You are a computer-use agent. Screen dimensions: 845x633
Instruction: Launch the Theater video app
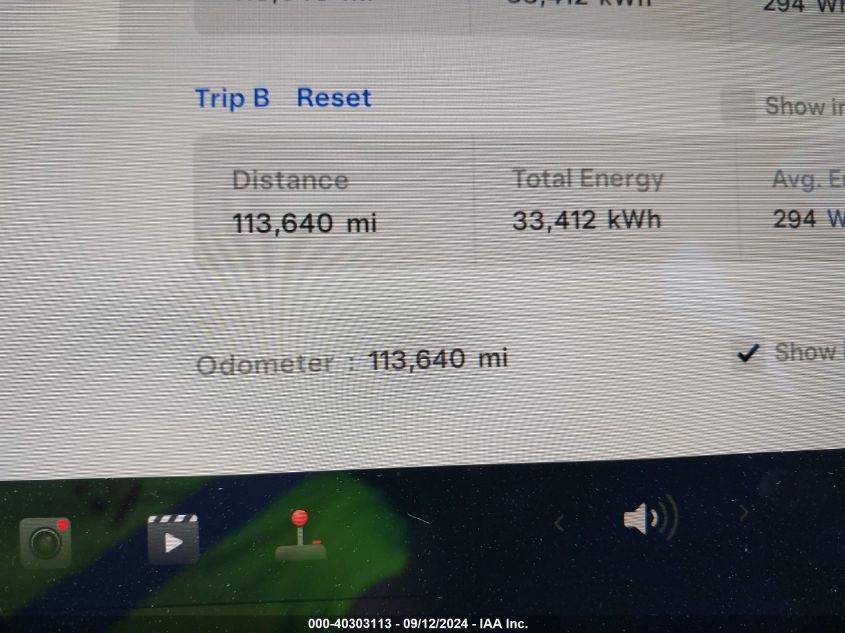click(172, 540)
